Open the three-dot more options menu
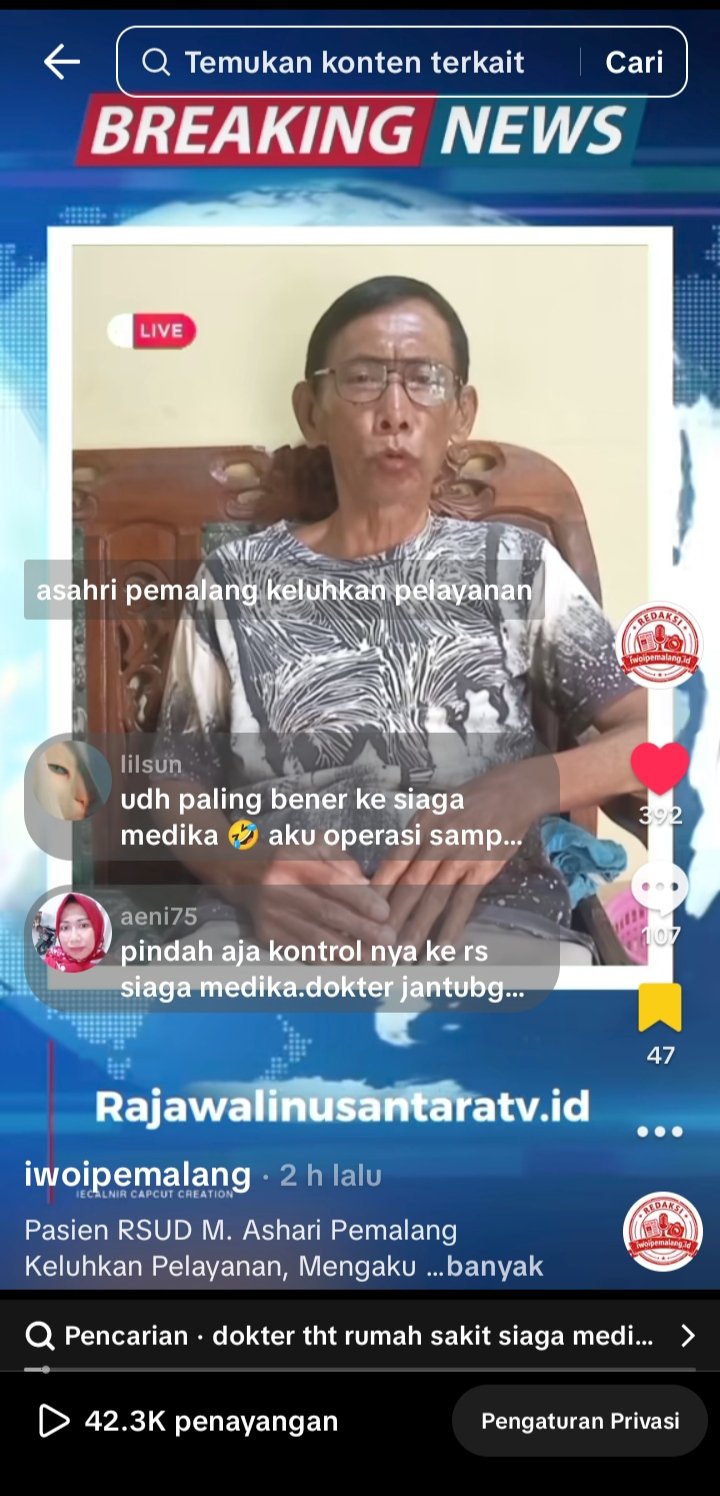The width and height of the screenshot is (720, 1496). tap(659, 1132)
